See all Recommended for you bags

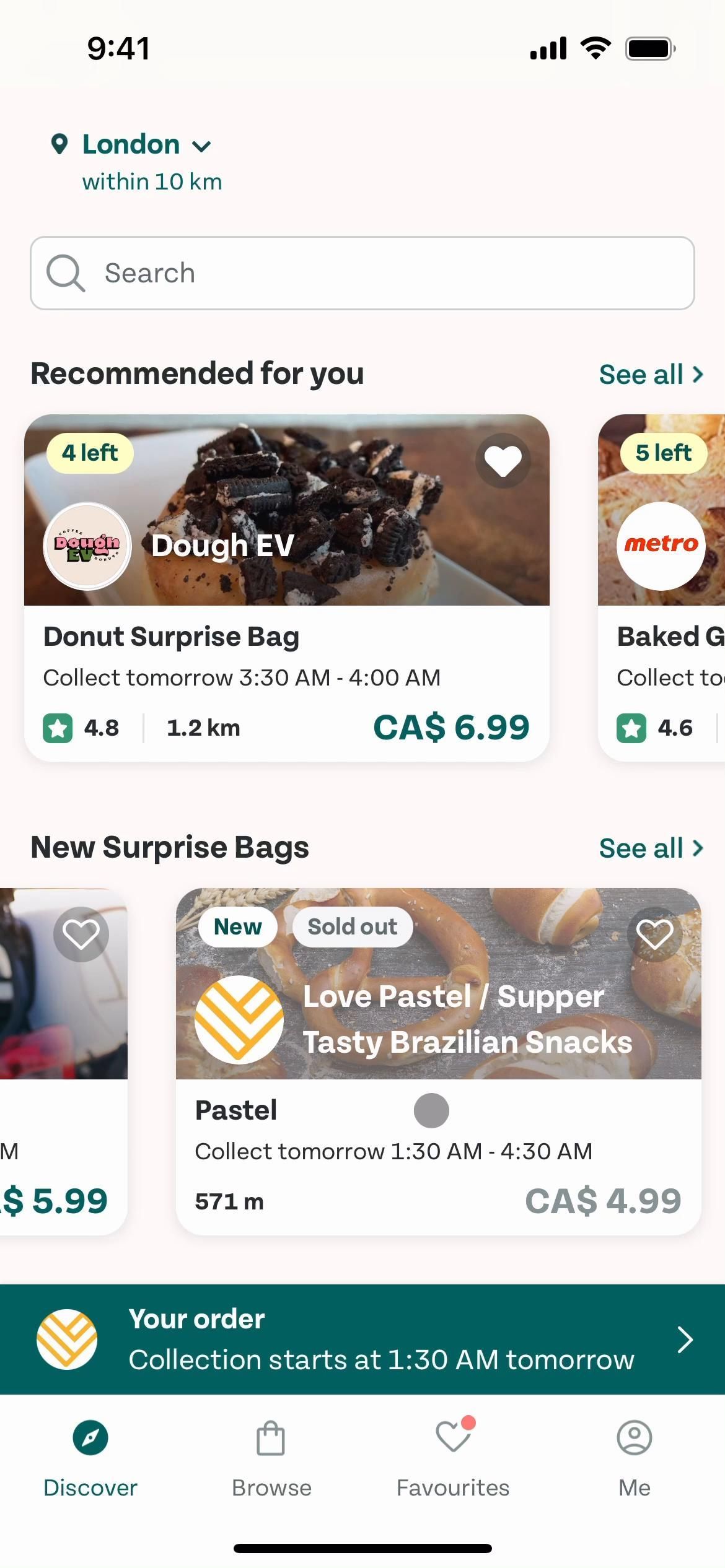click(650, 375)
